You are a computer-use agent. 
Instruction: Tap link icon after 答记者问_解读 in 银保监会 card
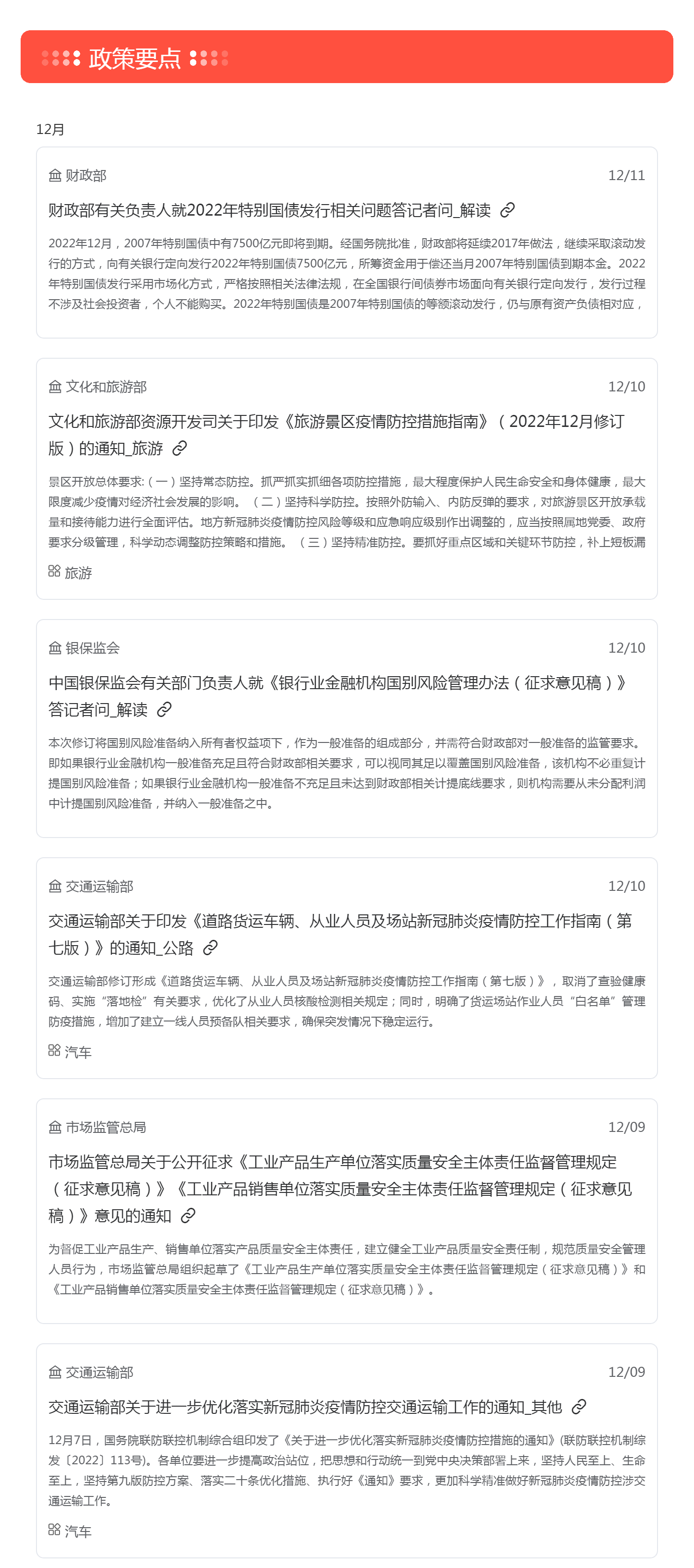(164, 710)
